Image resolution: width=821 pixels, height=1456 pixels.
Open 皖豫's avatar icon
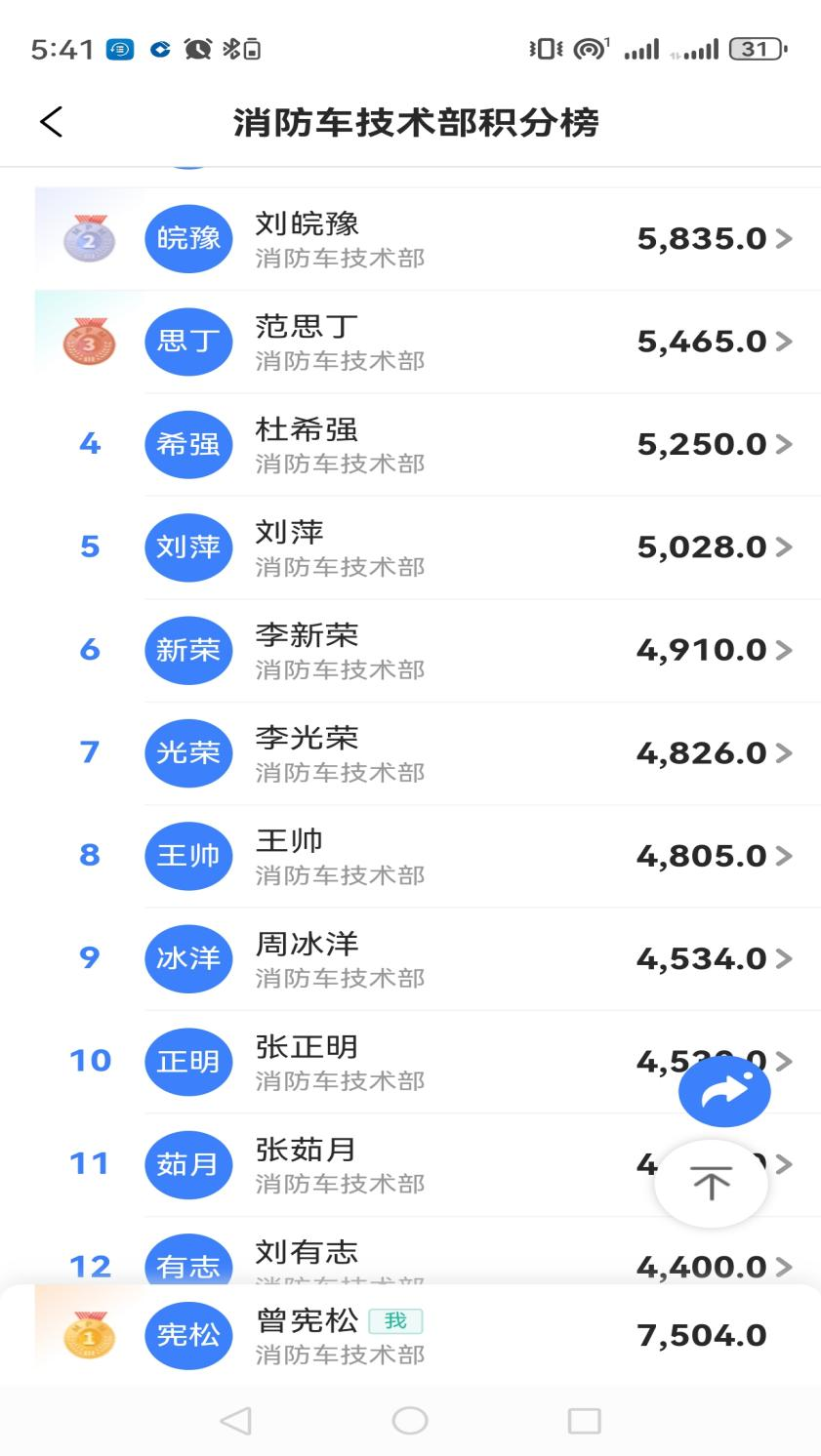click(x=187, y=237)
